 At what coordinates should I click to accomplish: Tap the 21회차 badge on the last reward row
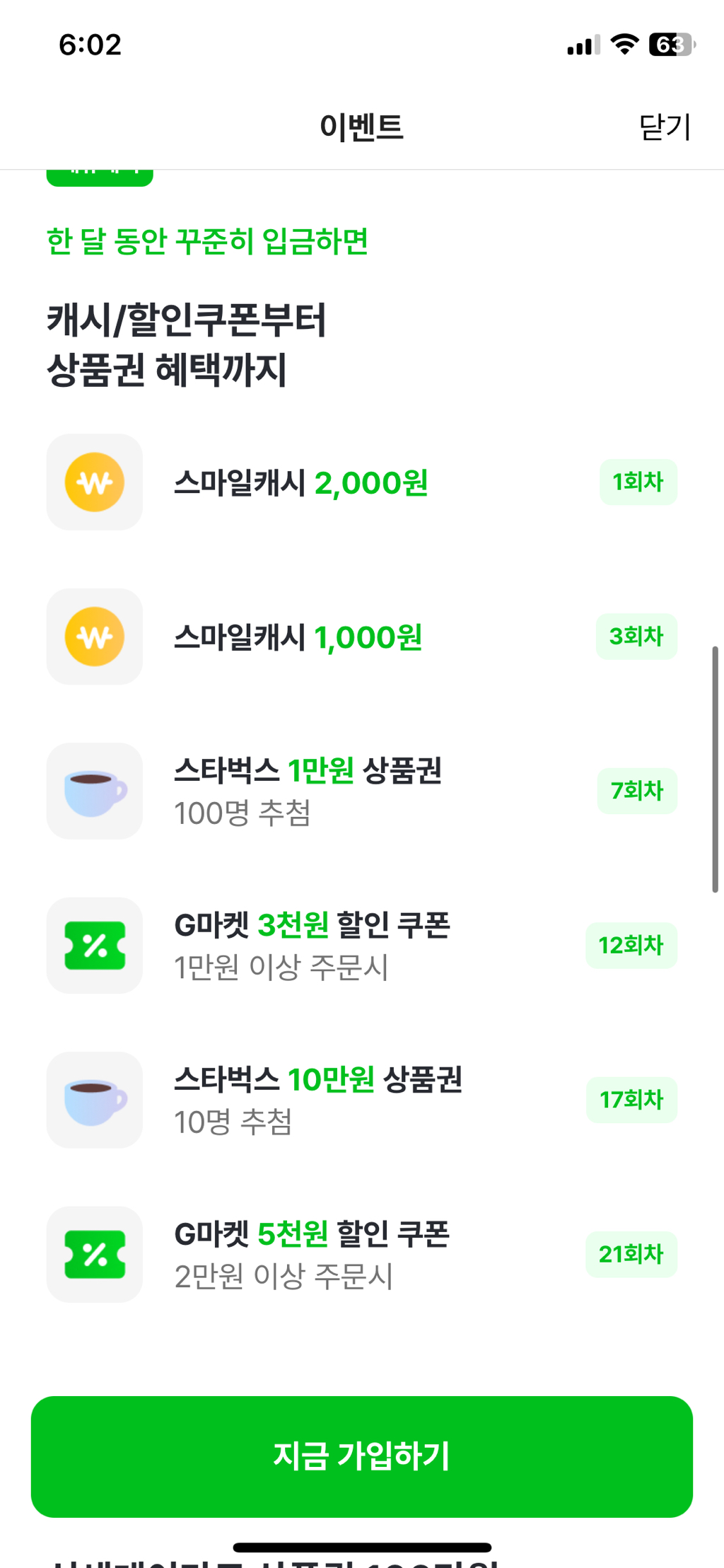tap(631, 1255)
